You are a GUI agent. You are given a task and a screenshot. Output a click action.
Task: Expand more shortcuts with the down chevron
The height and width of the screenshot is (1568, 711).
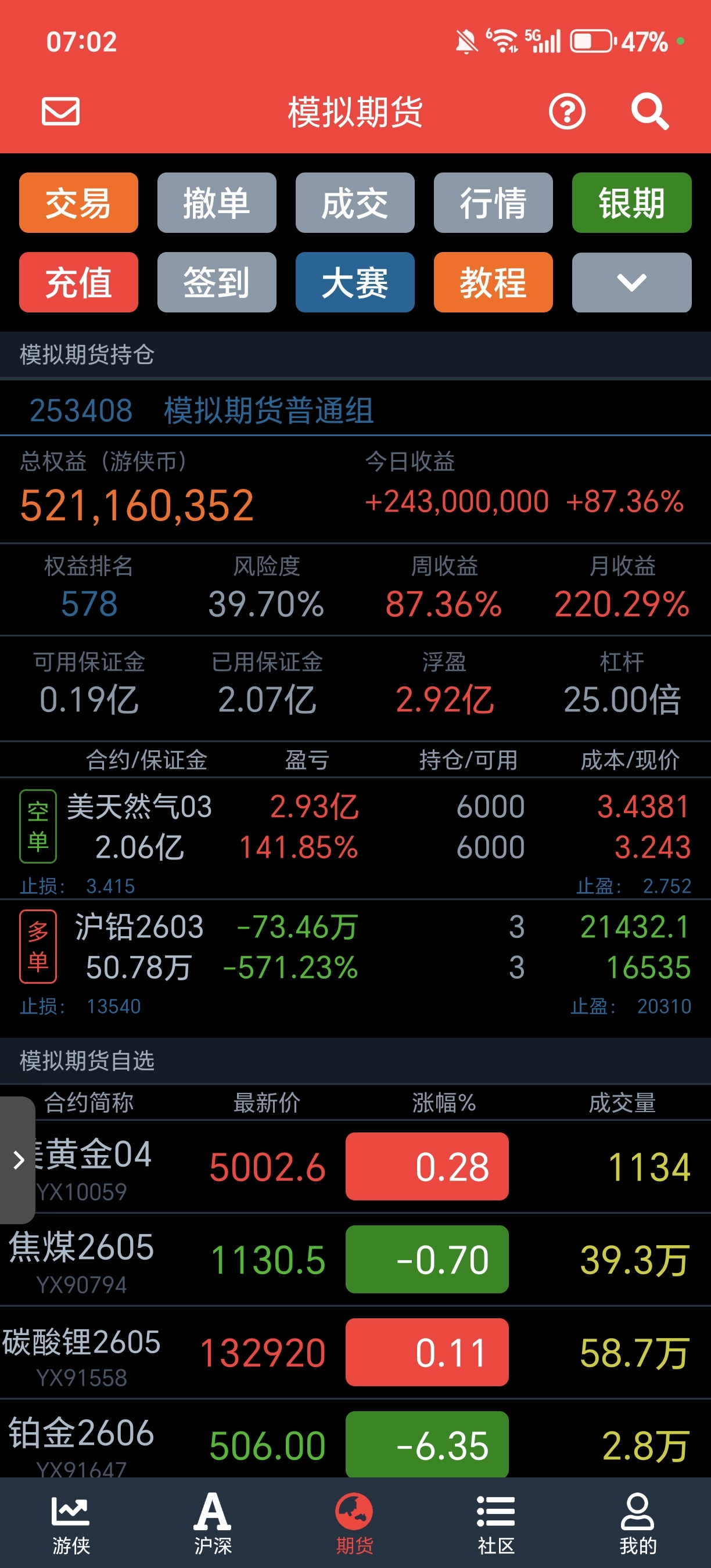click(x=631, y=282)
